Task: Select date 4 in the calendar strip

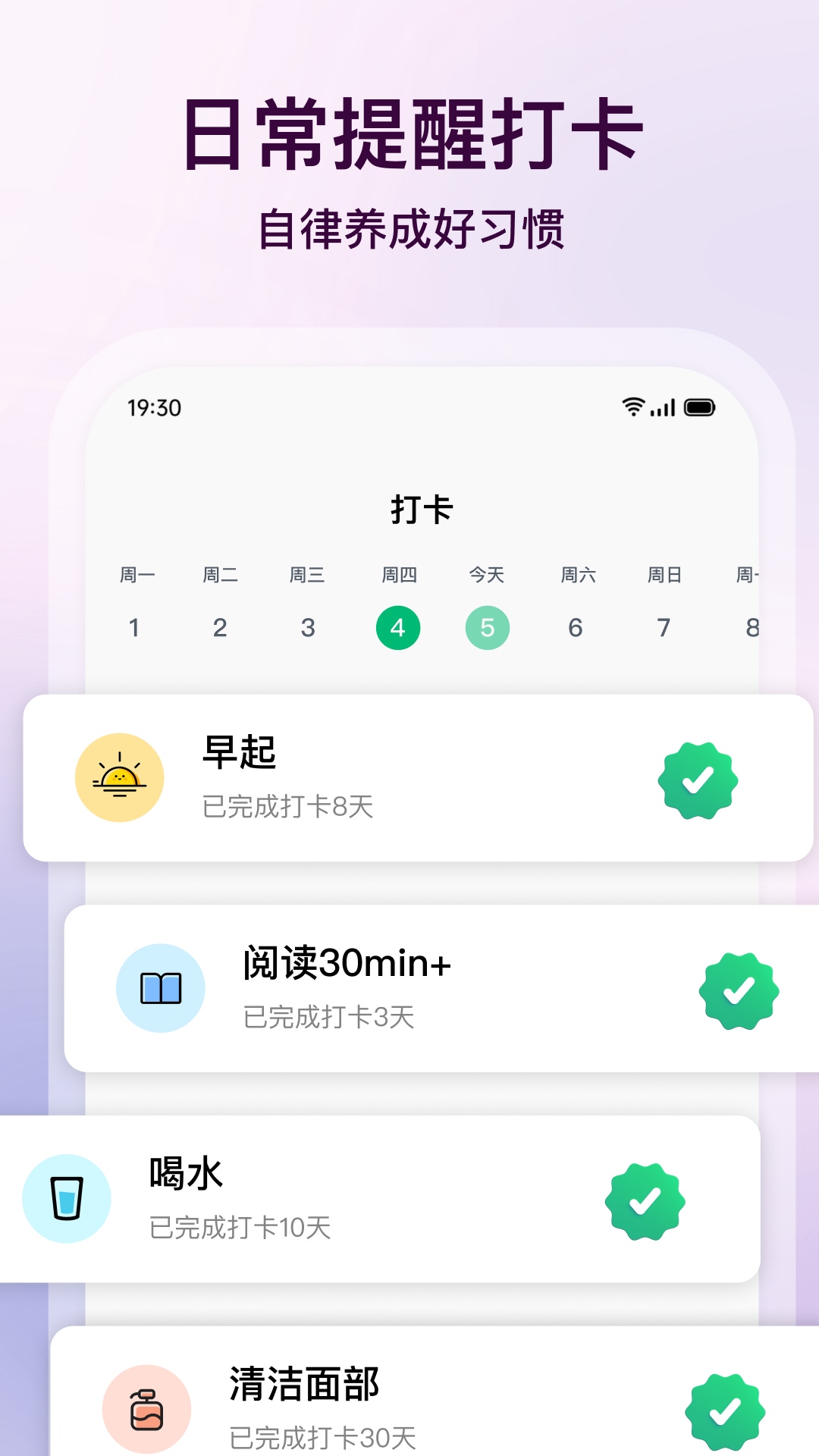Action: pyautogui.click(x=400, y=626)
